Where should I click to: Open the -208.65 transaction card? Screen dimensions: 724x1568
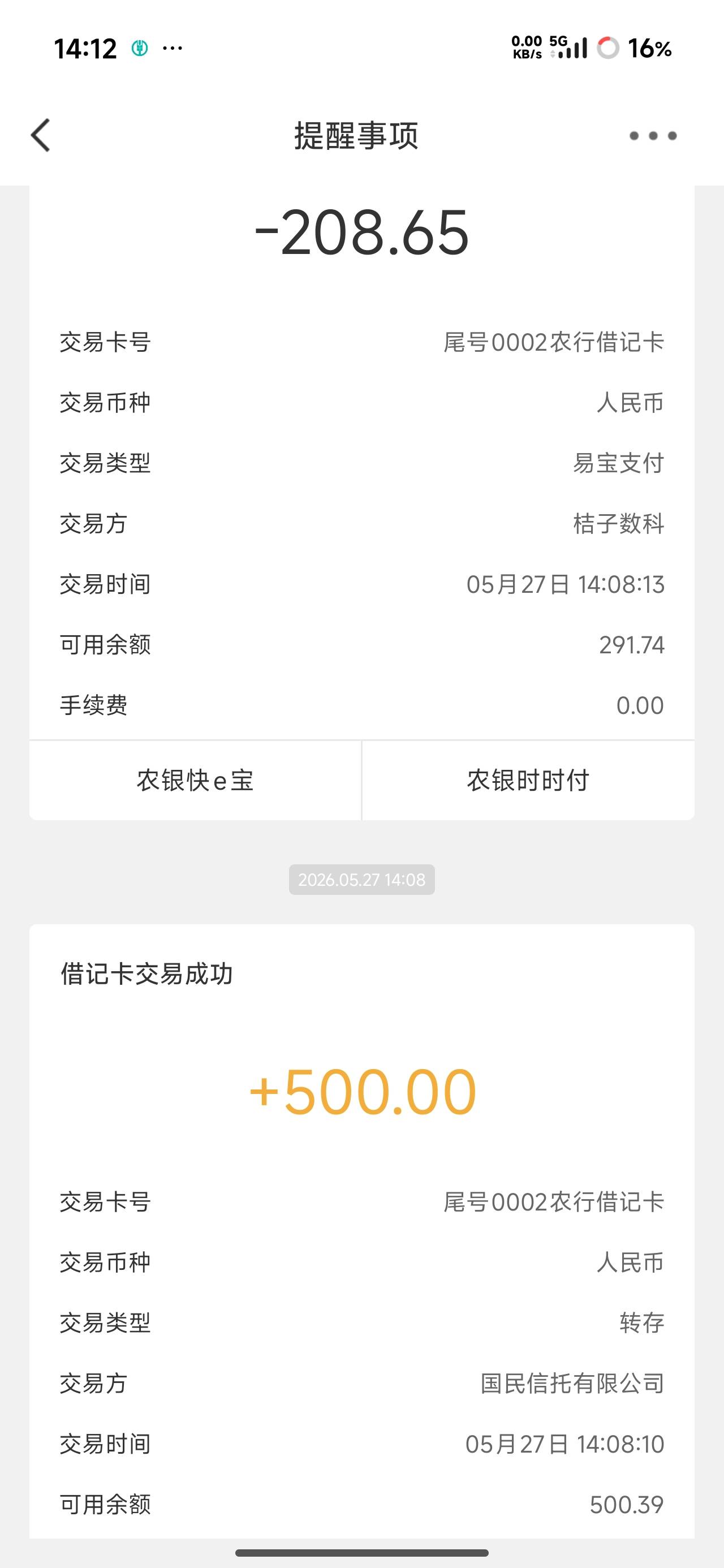(x=361, y=463)
